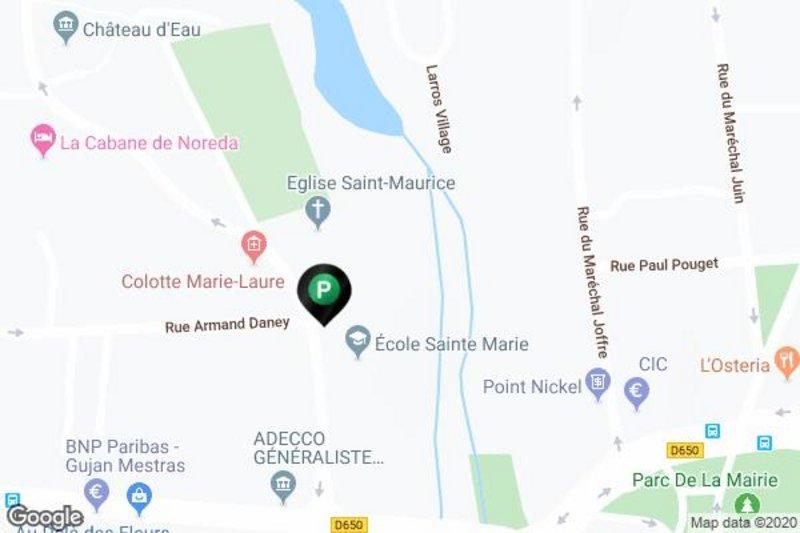Tap the green parking marker
800x533 pixels.
pyautogui.click(x=324, y=292)
